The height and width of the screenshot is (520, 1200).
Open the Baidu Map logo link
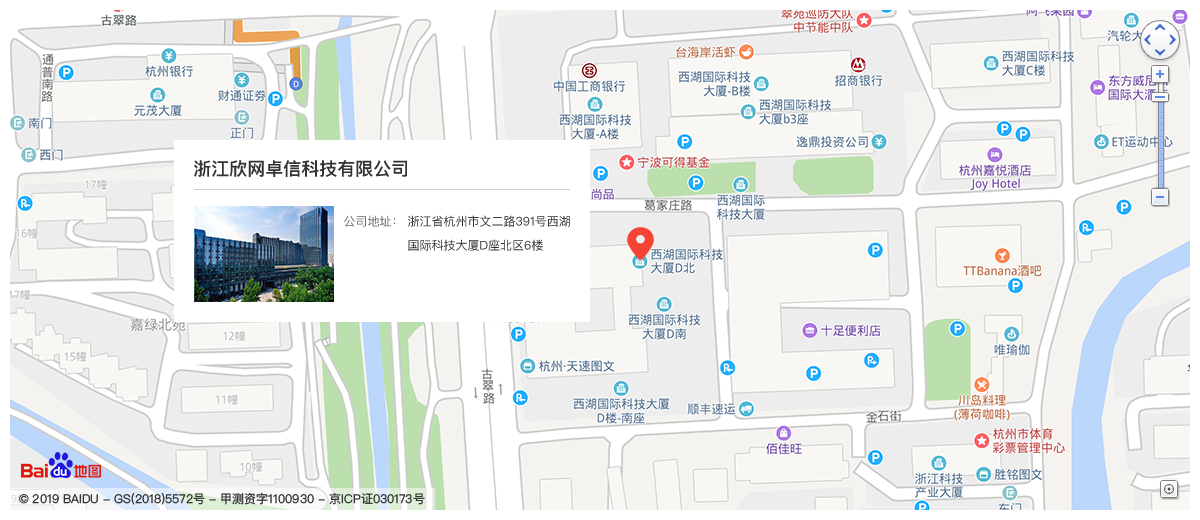coord(60,469)
